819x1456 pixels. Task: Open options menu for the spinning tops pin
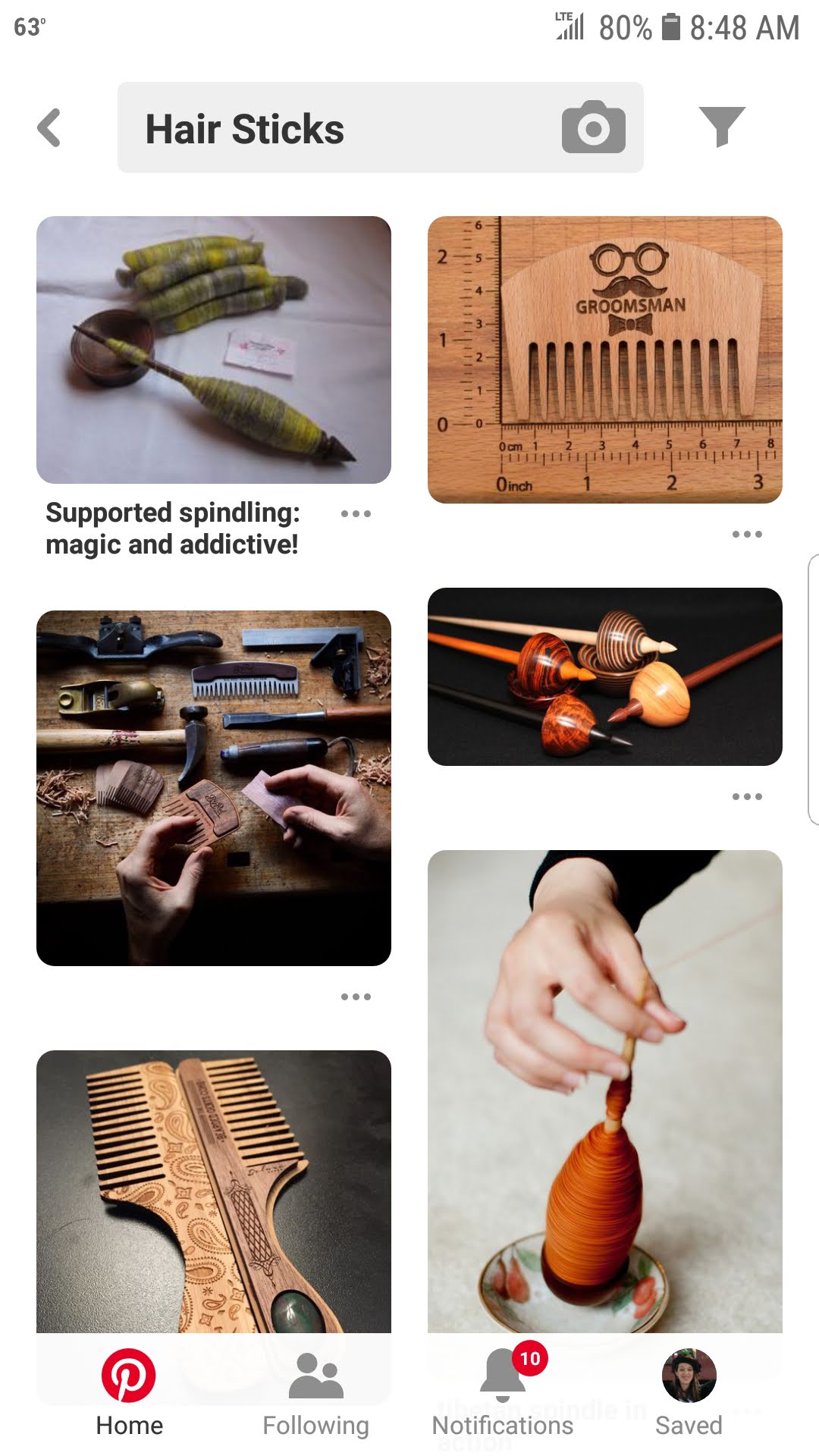pyautogui.click(x=748, y=796)
